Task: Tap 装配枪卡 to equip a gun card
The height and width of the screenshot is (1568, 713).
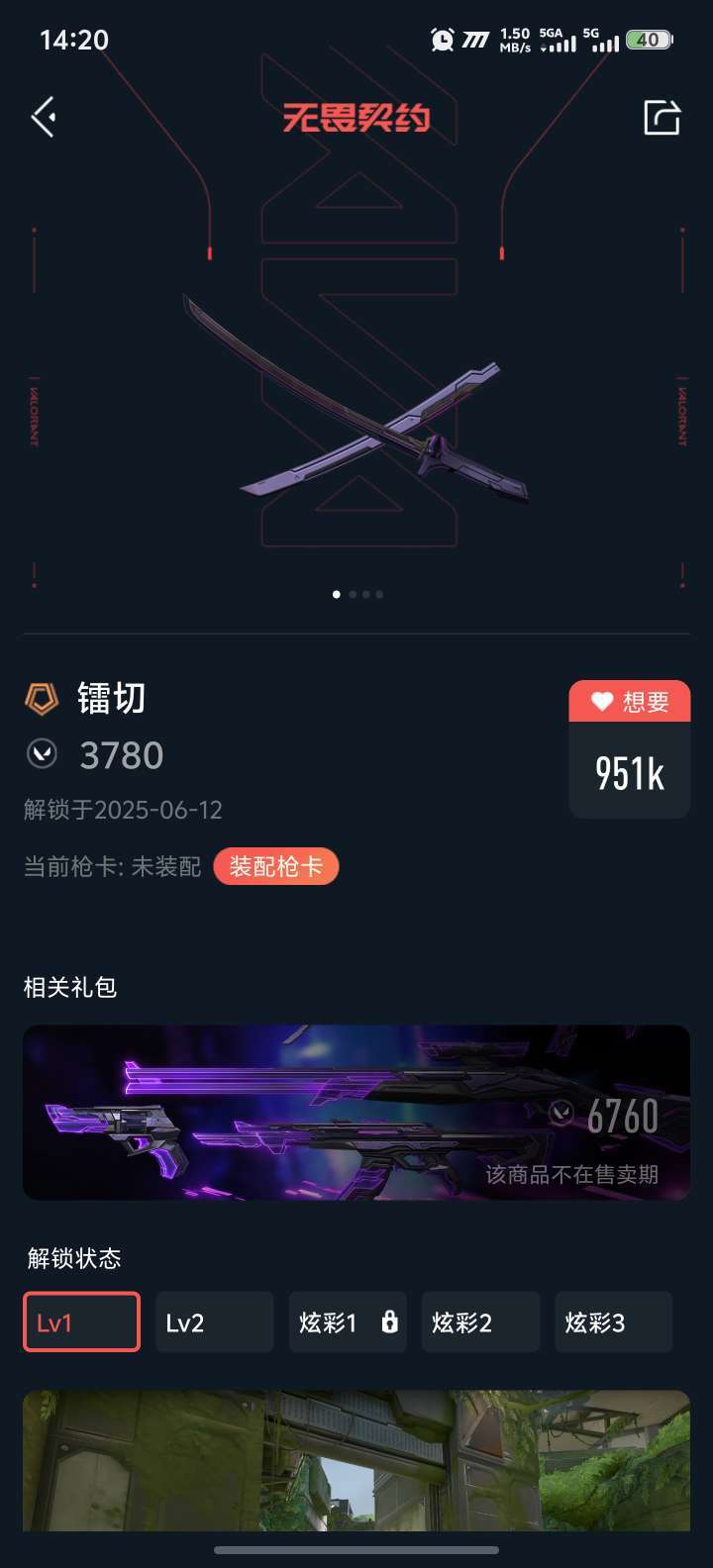Action: coord(276,866)
